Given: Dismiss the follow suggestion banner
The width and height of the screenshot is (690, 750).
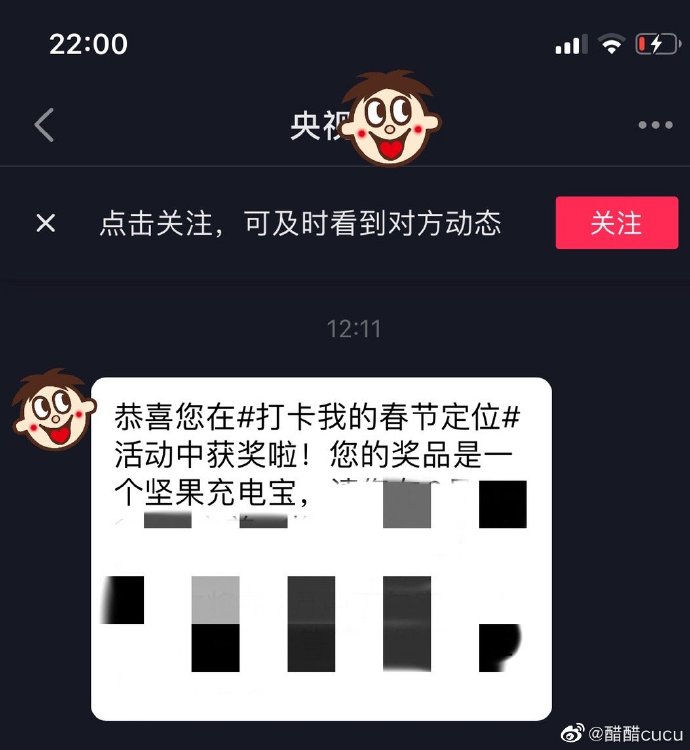Looking at the screenshot, I should pyautogui.click(x=46, y=223).
